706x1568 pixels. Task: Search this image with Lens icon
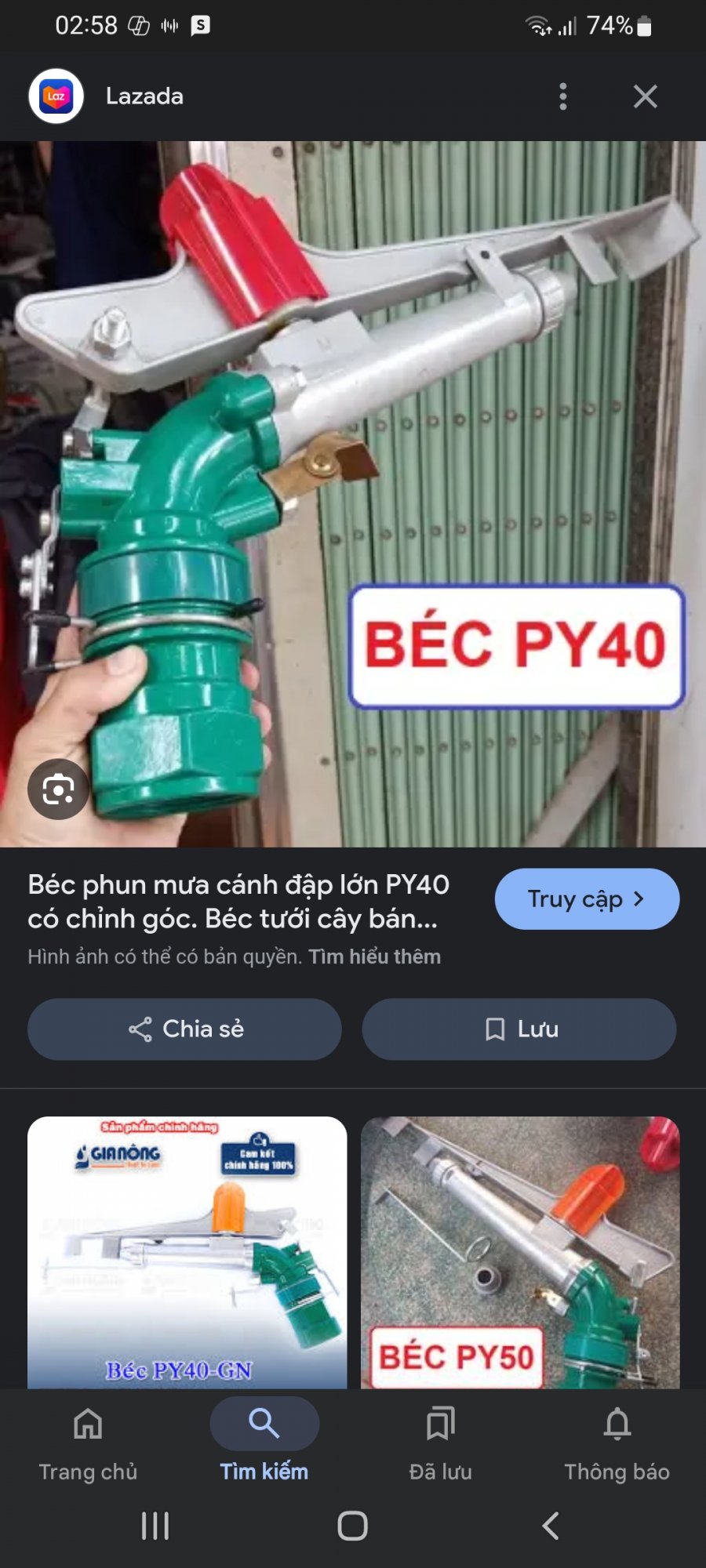click(x=58, y=789)
